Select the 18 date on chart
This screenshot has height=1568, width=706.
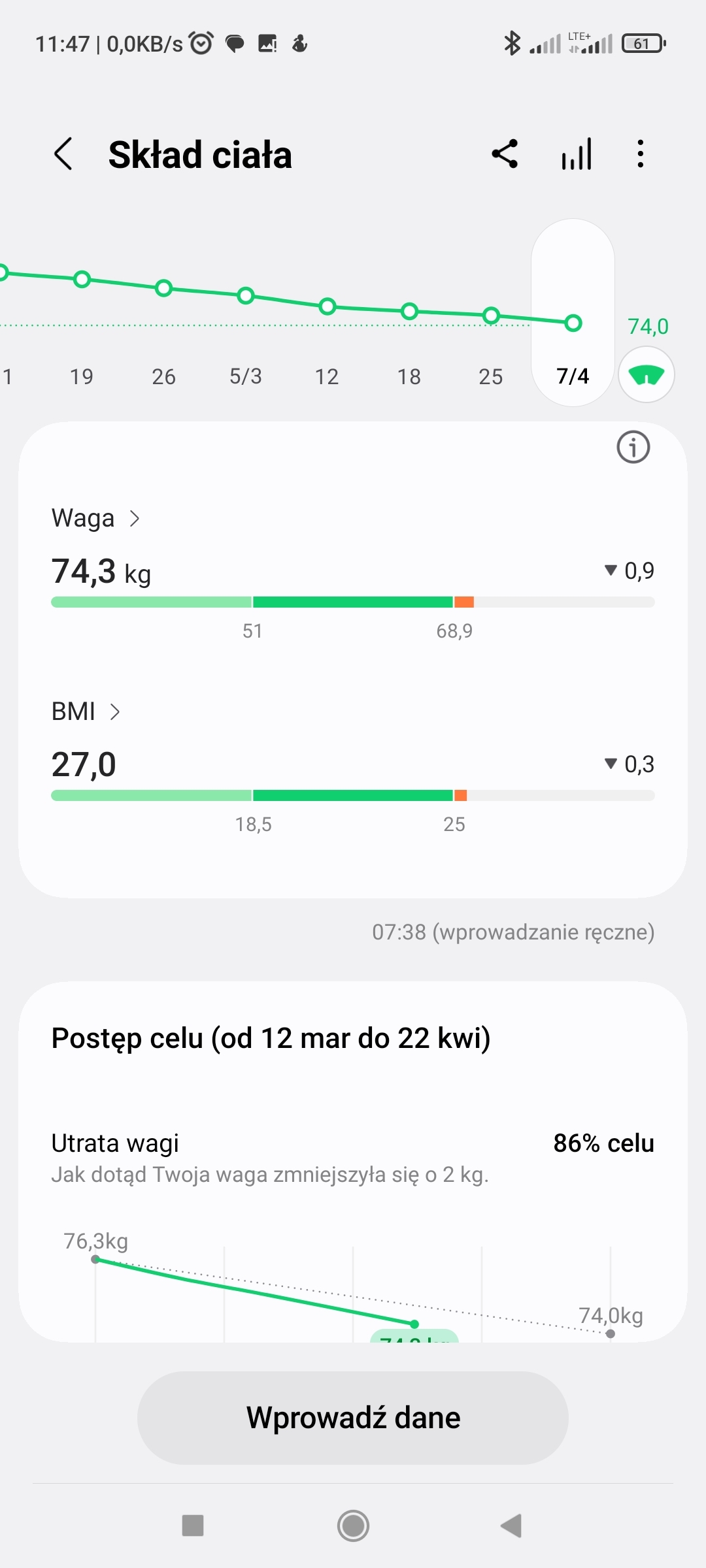point(409,376)
